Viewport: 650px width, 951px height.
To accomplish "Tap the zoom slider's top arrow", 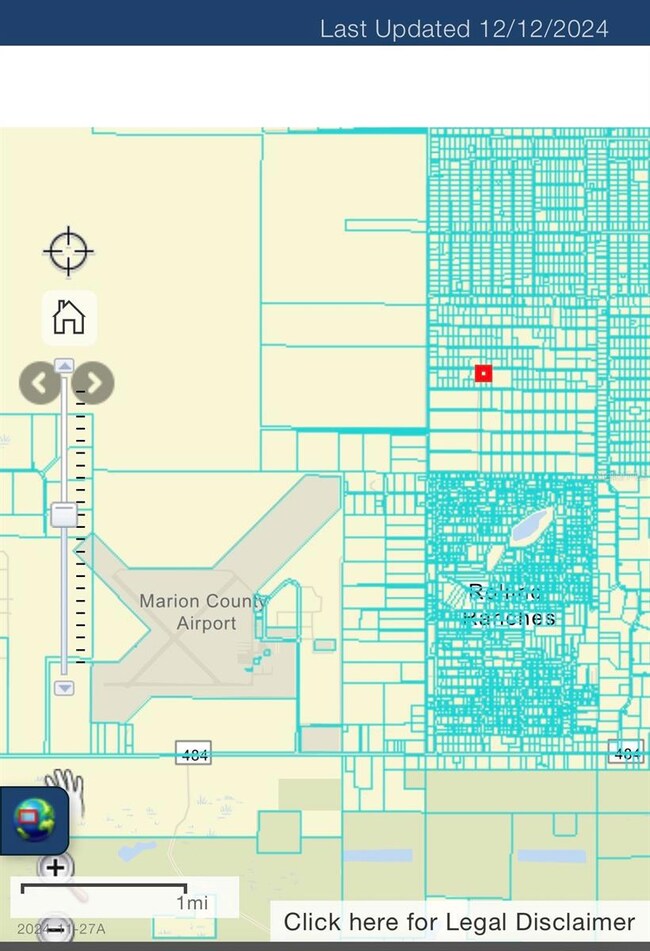I will [x=64, y=366].
